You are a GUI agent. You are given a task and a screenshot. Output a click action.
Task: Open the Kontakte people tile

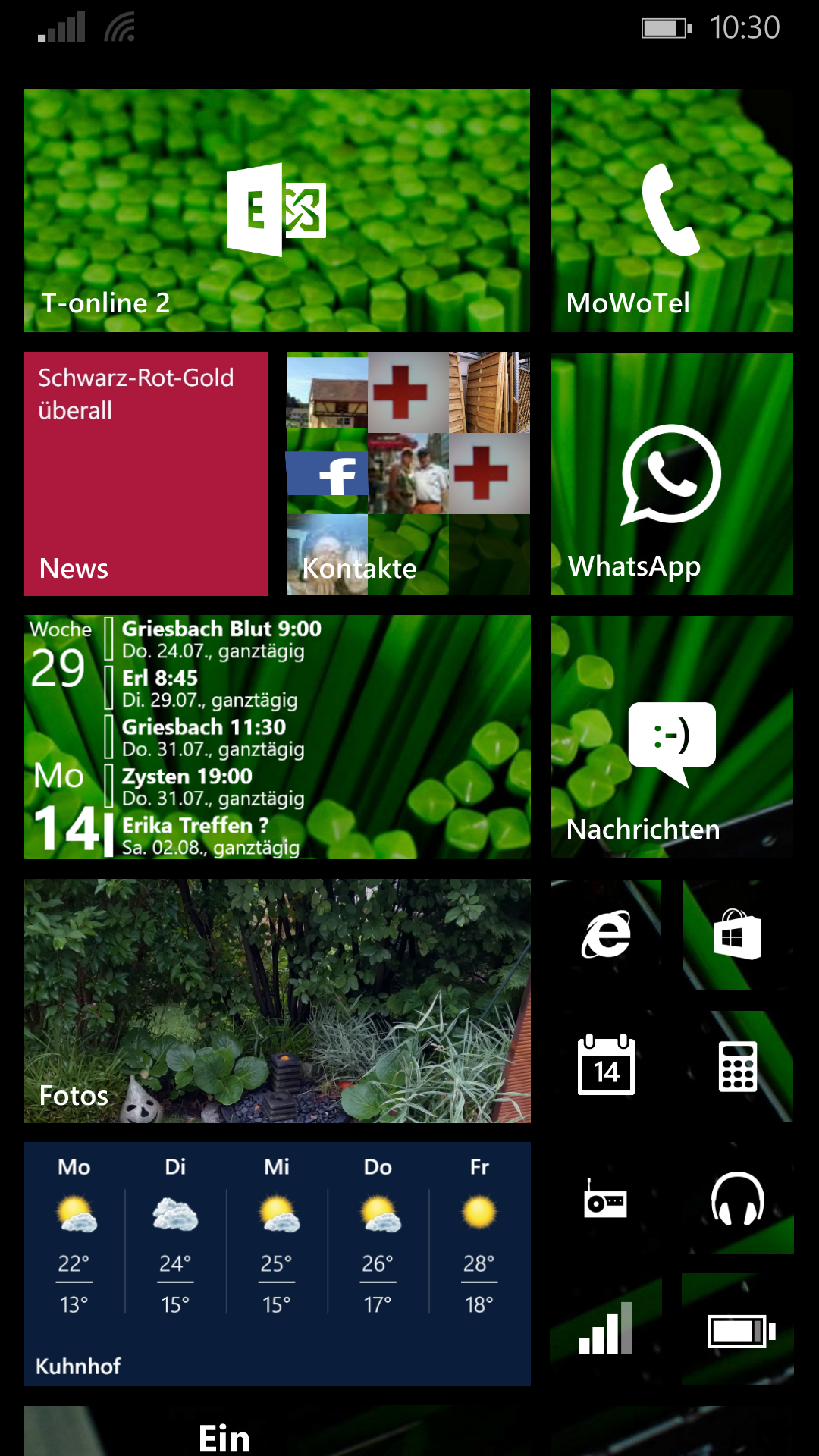coord(408,473)
